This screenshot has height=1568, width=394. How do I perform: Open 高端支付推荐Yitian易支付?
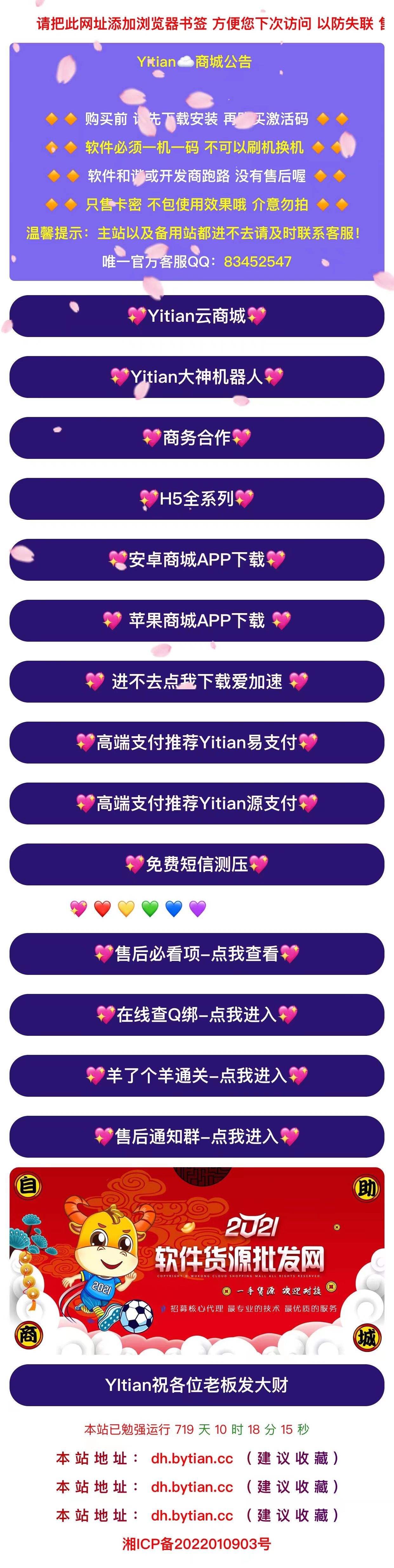[197, 742]
